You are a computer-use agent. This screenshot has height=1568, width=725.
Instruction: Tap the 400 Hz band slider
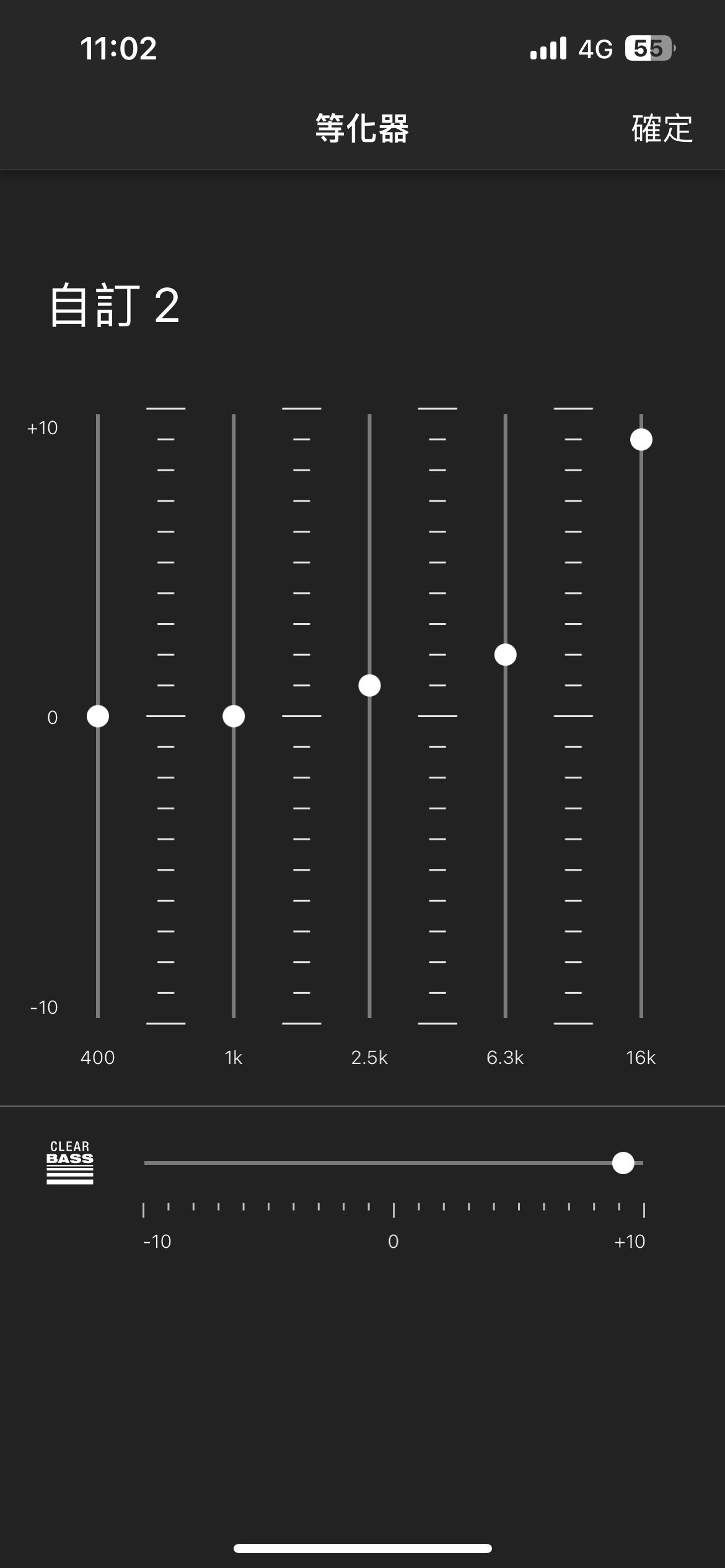pyautogui.click(x=98, y=716)
